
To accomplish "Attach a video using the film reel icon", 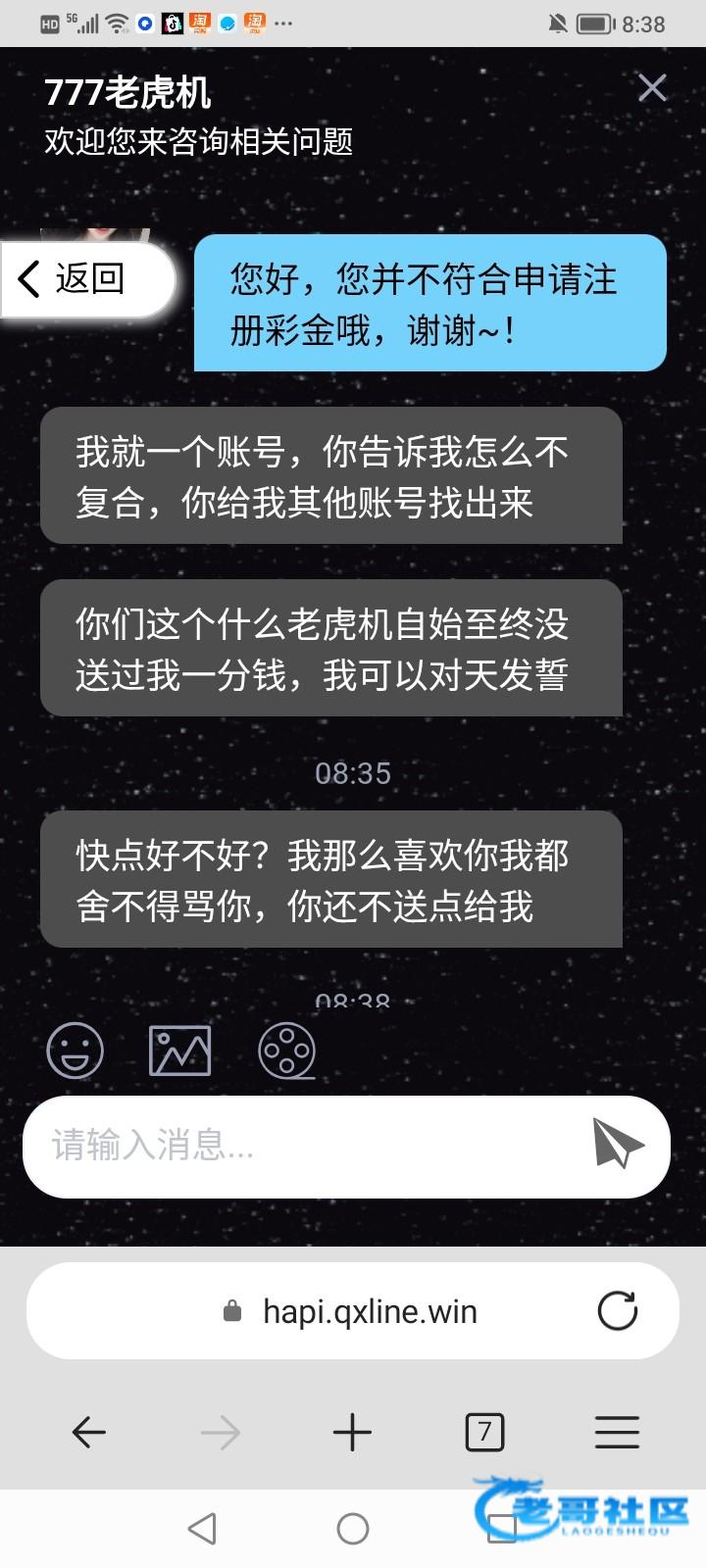I will coord(286,1051).
